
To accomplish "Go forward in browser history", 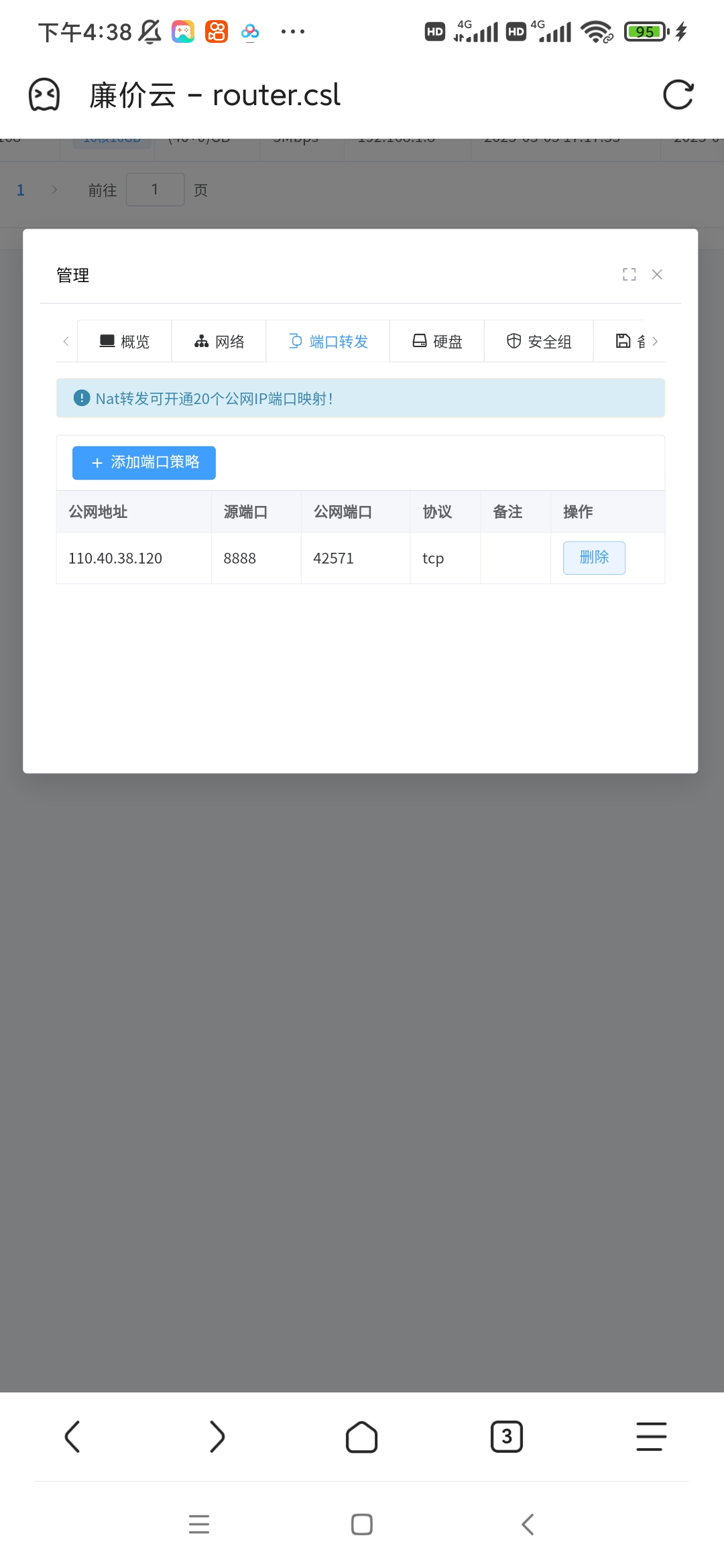I will [217, 1437].
